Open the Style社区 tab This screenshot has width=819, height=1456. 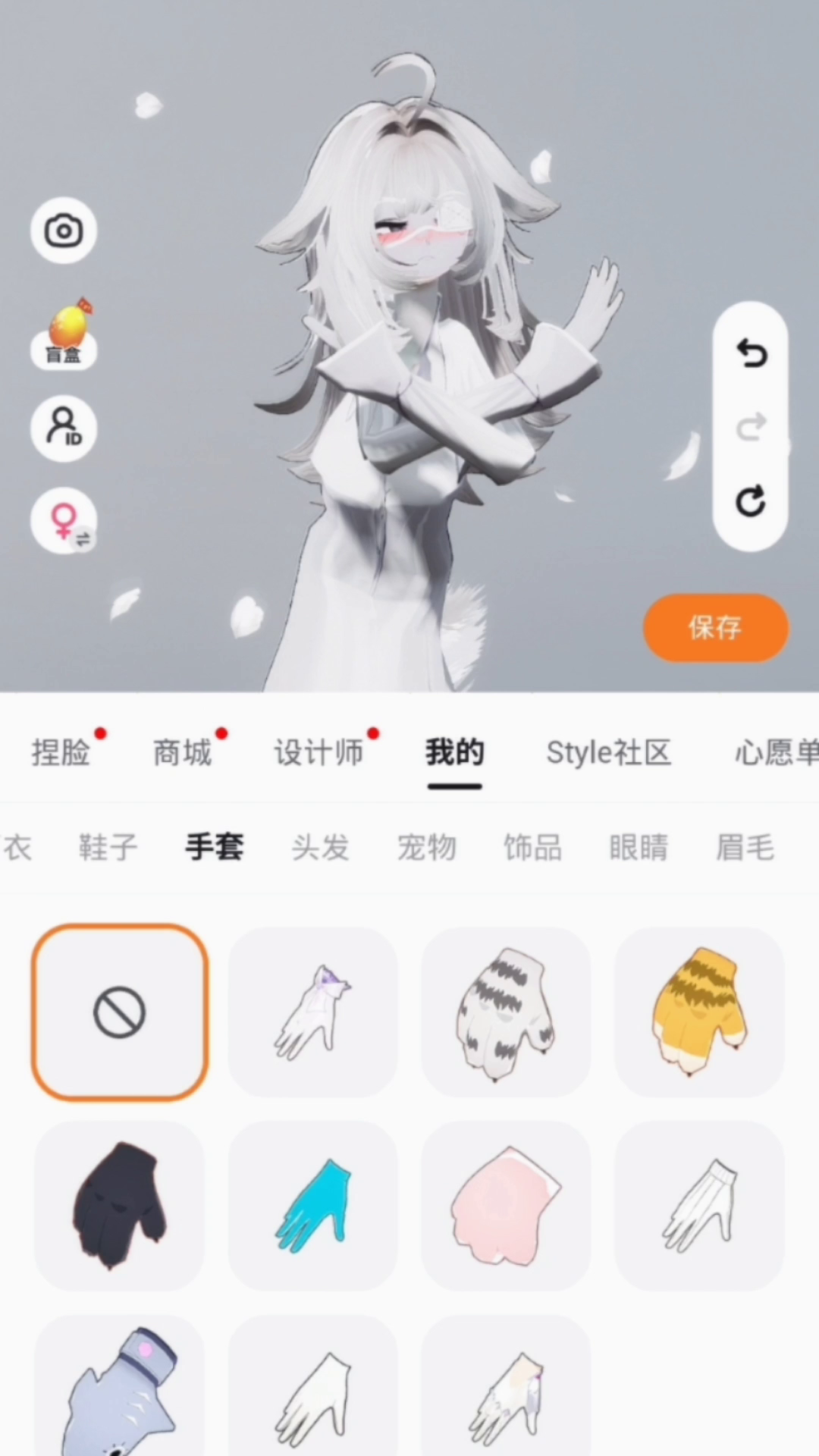click(609, 753)
